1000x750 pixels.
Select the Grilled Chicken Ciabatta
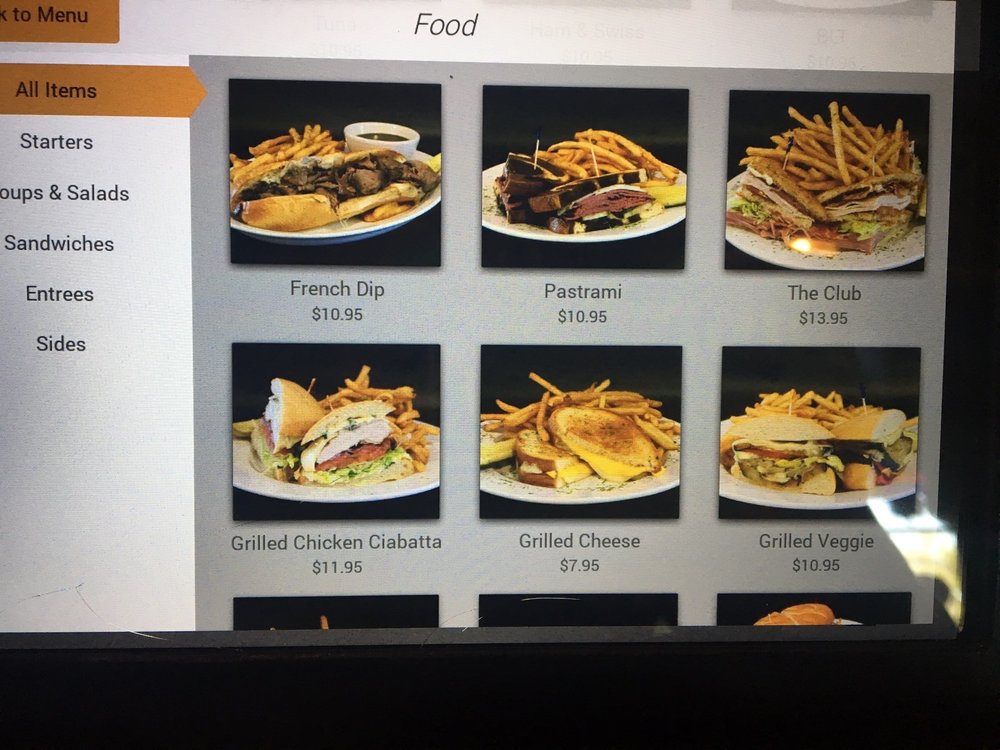(x=336, y=431)
